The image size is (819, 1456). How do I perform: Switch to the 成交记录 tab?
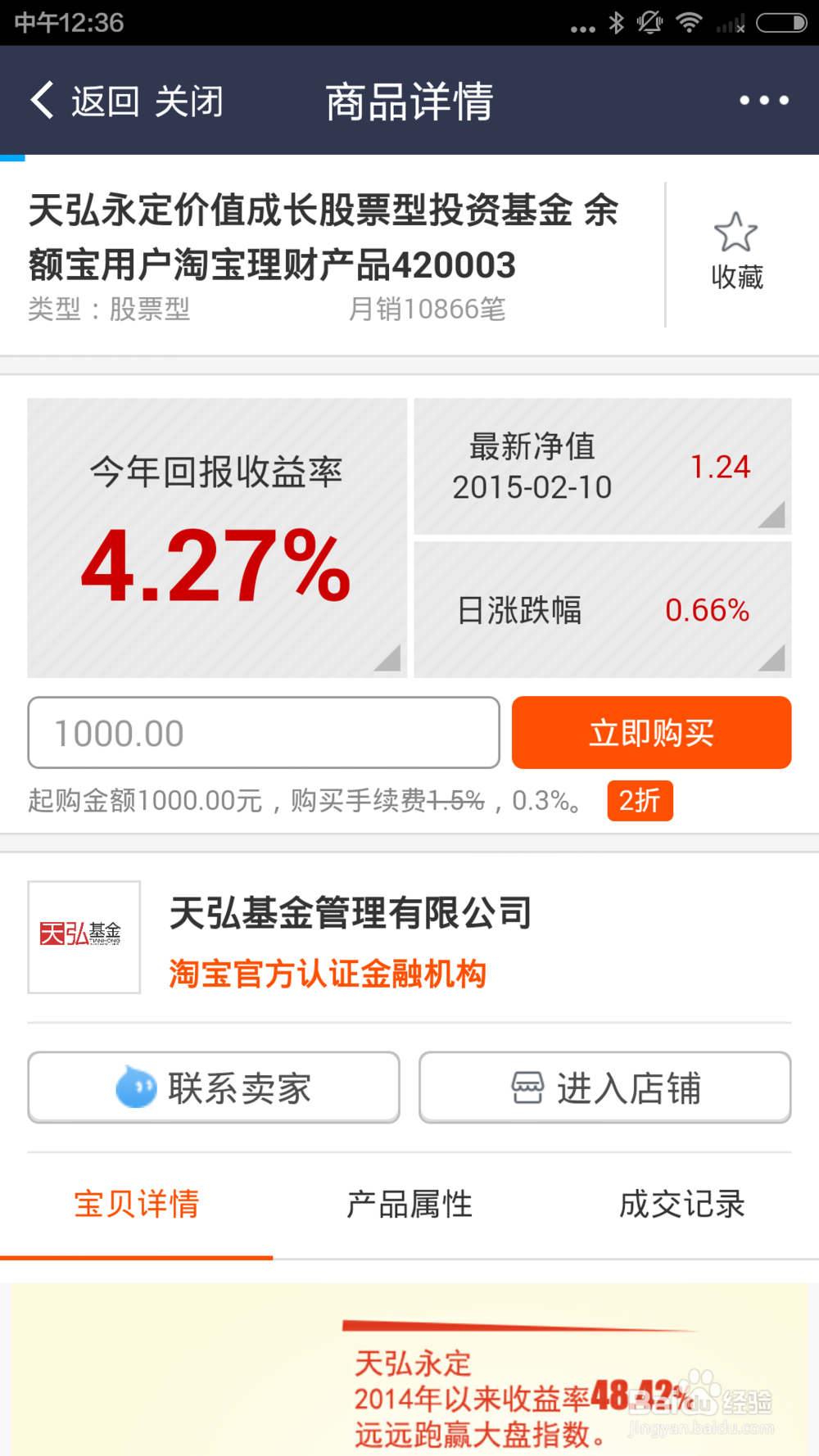click(x=682, y=1204)
